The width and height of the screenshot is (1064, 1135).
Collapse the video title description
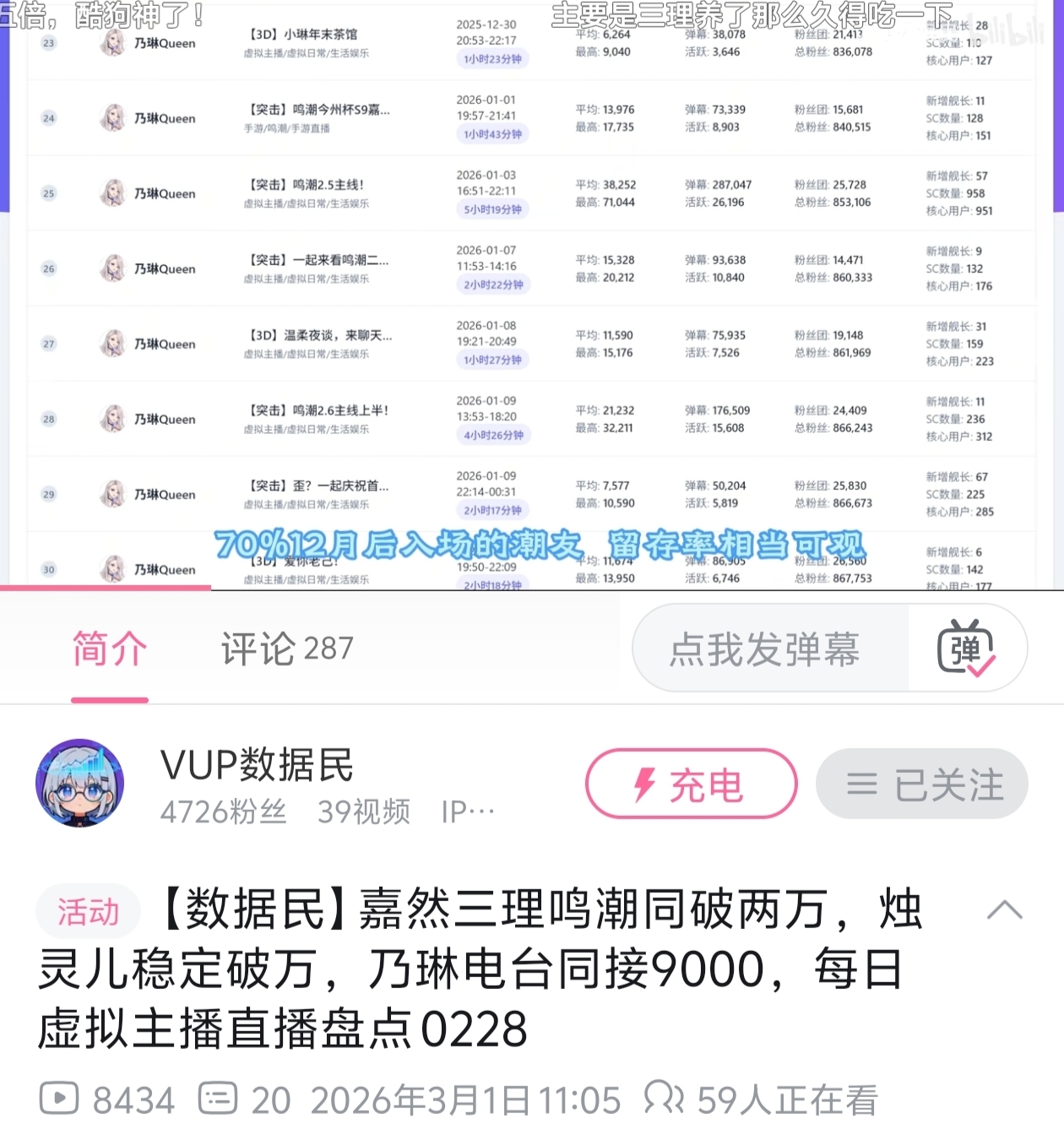1004,911
